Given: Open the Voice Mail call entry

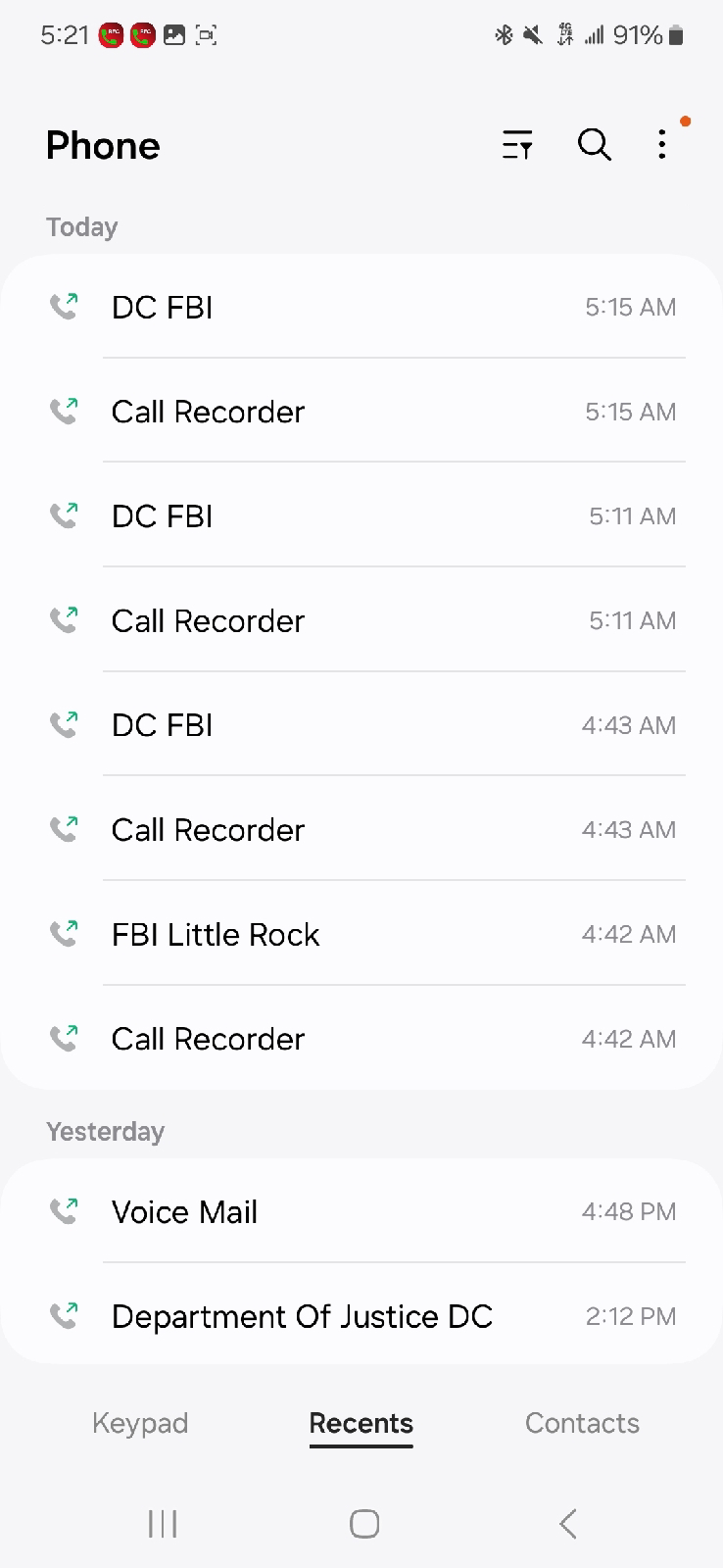Looking at the screenshot, I should [x=361, y=1211].
